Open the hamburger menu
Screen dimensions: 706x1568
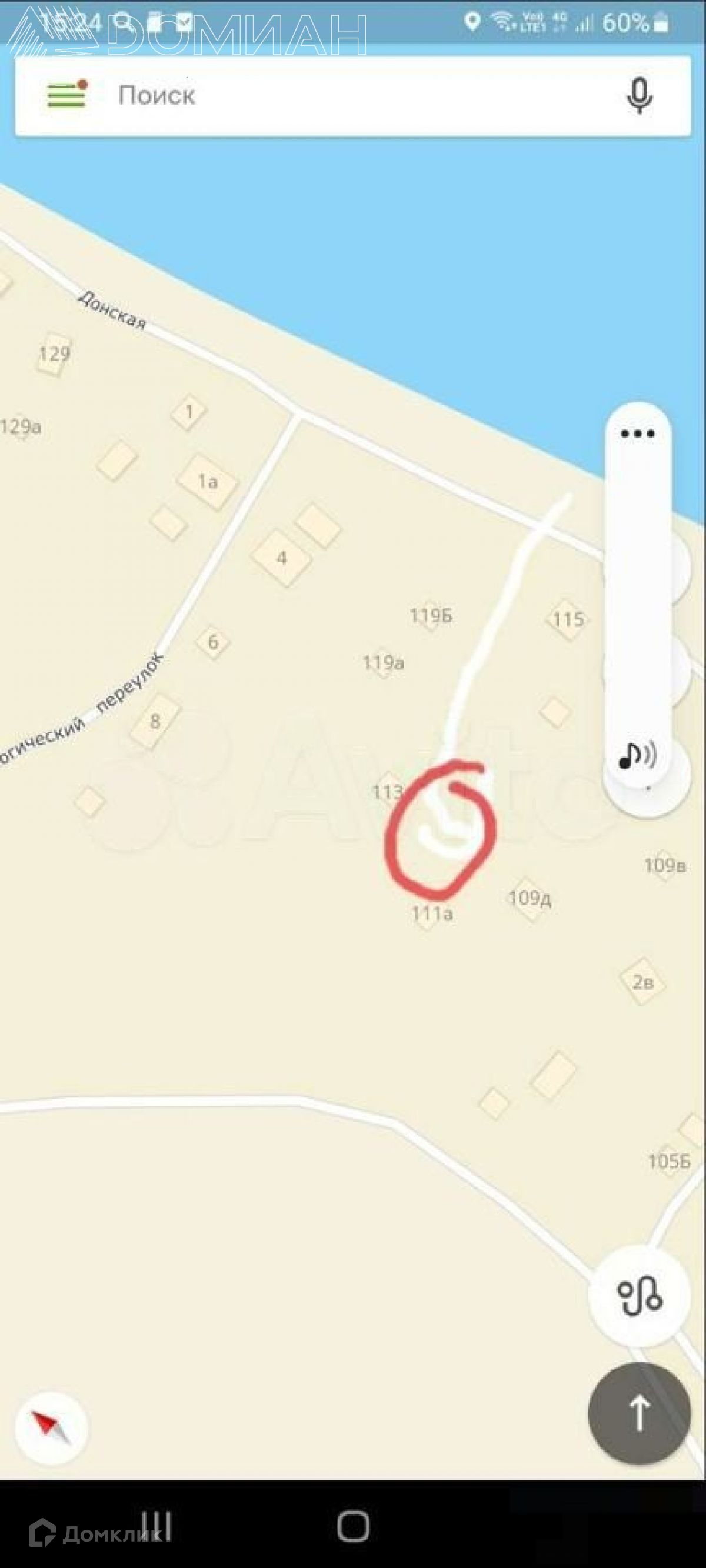point(67,95)
